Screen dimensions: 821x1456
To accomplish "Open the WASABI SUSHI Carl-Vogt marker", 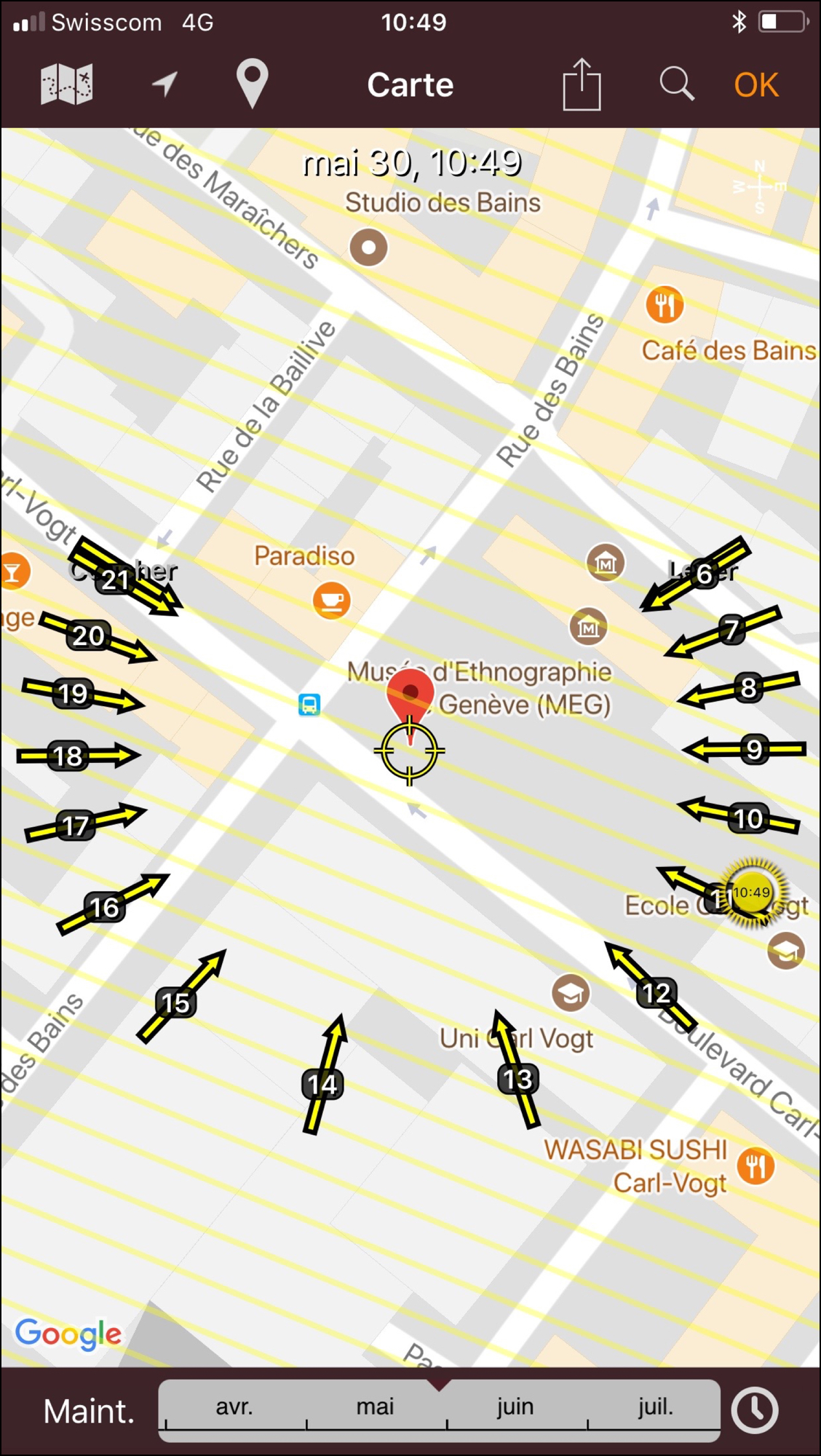I will coord(755,1166).
